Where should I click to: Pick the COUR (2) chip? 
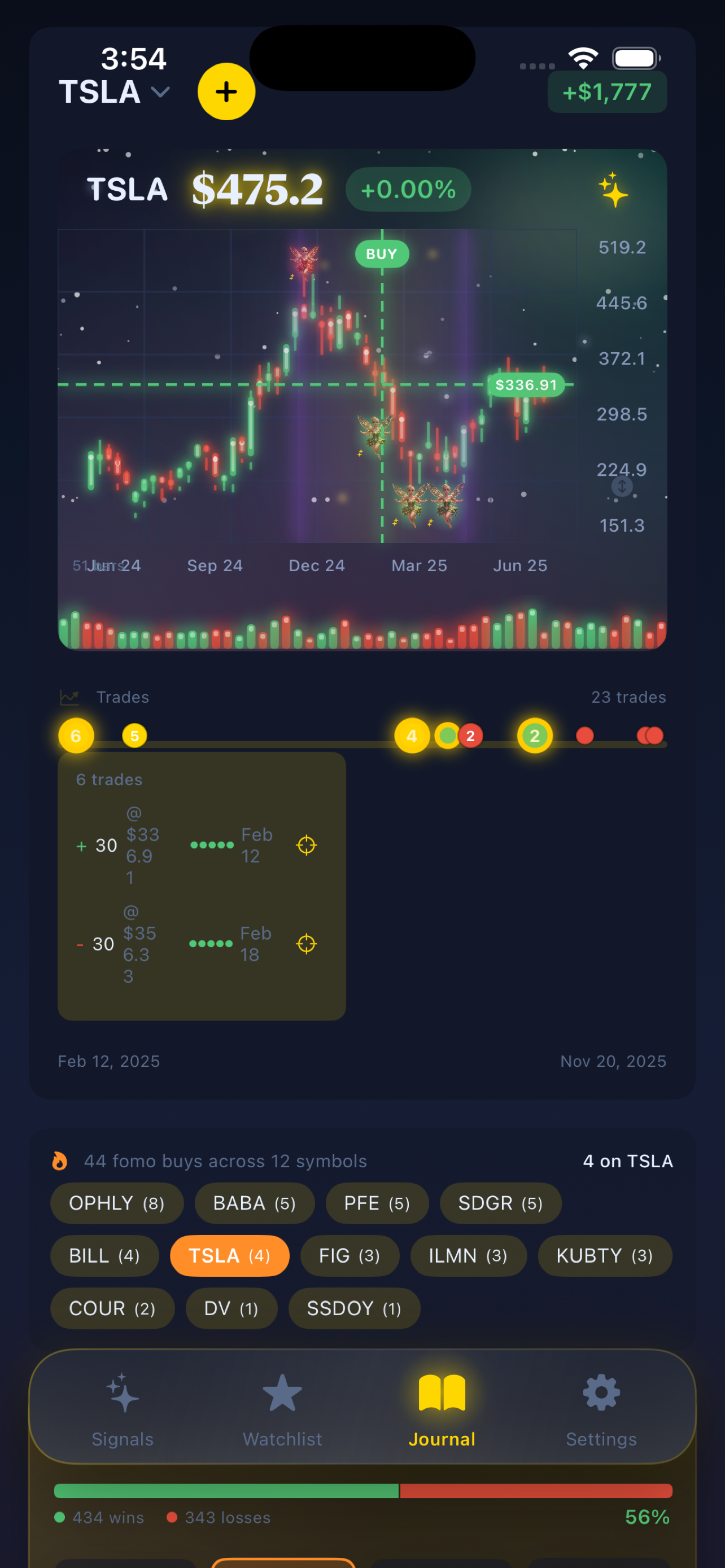pos(112,1308)
